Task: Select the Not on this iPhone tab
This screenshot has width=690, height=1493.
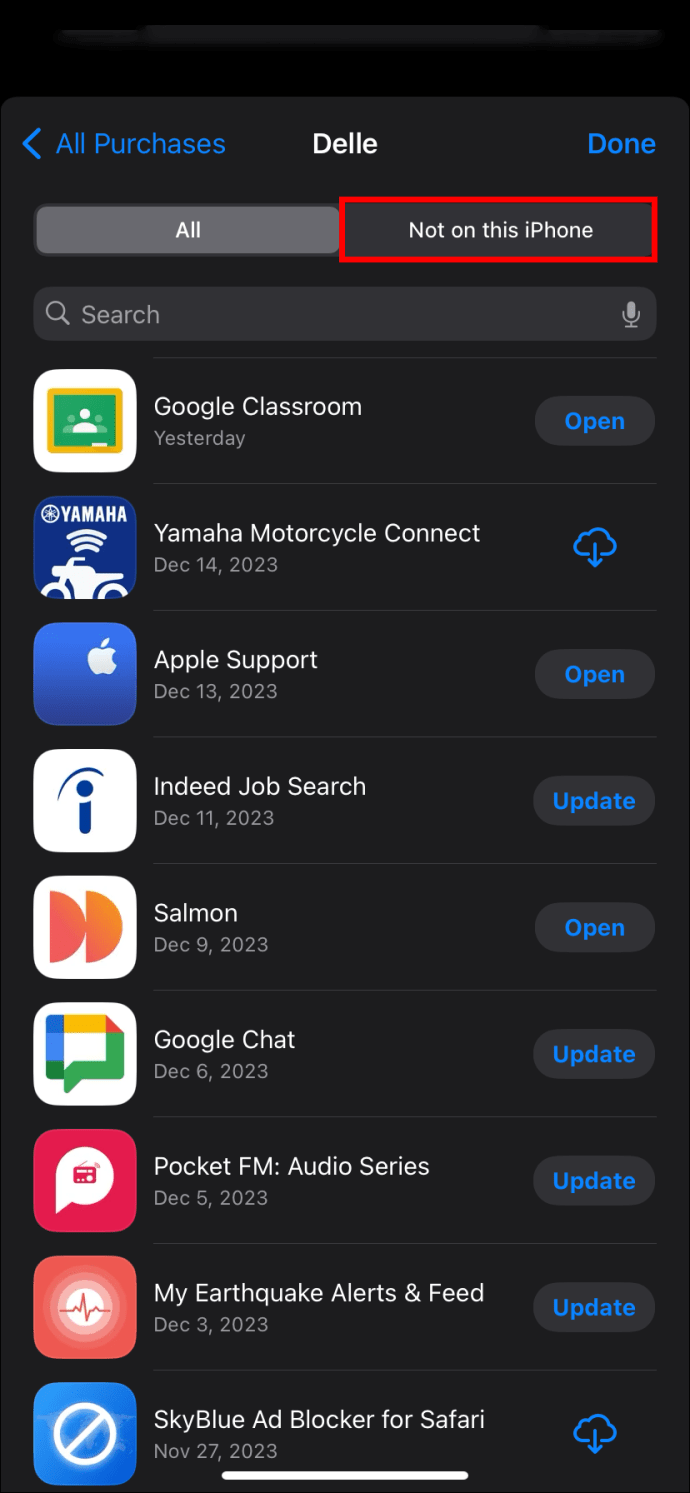Action: (x=500, y=230)
